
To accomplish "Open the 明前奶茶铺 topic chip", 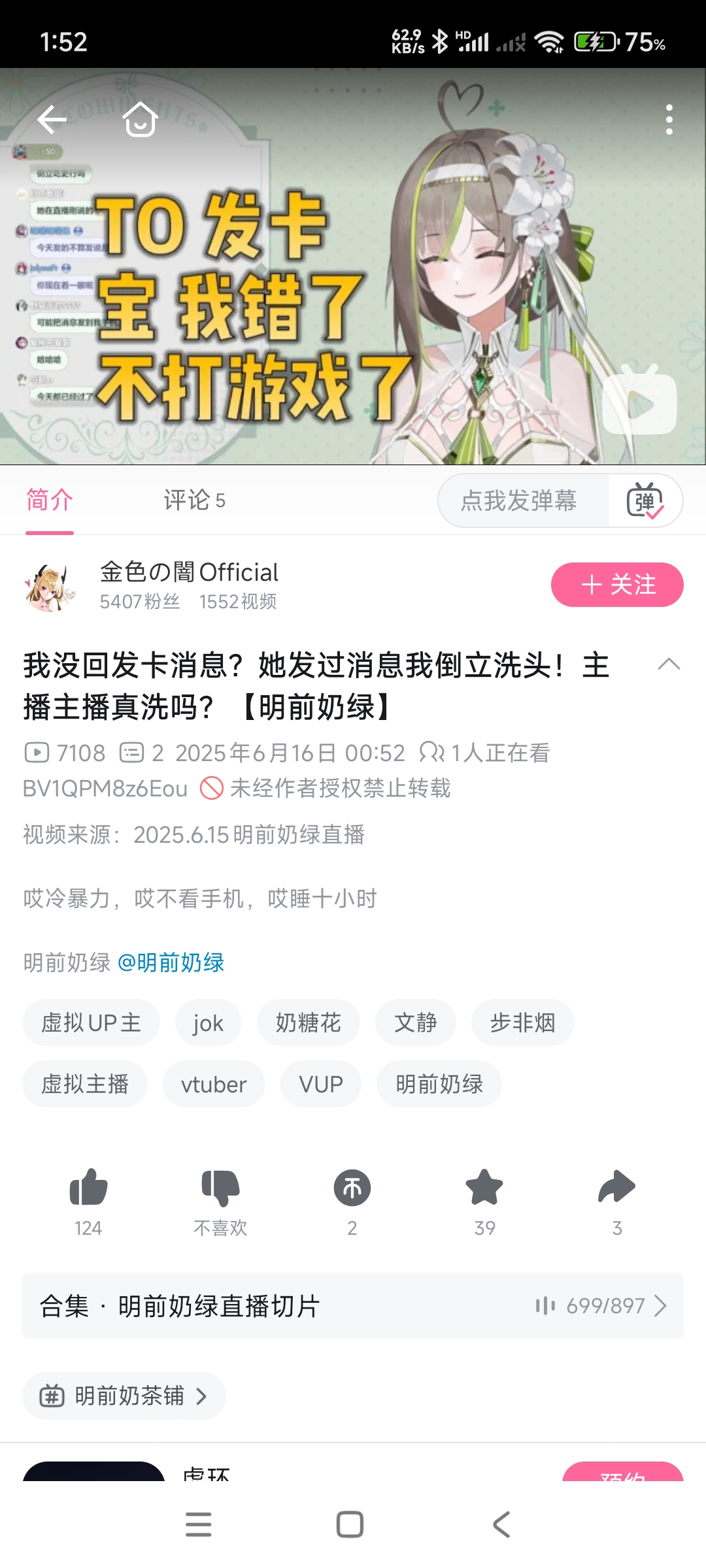I will [x=124, y=1396].
